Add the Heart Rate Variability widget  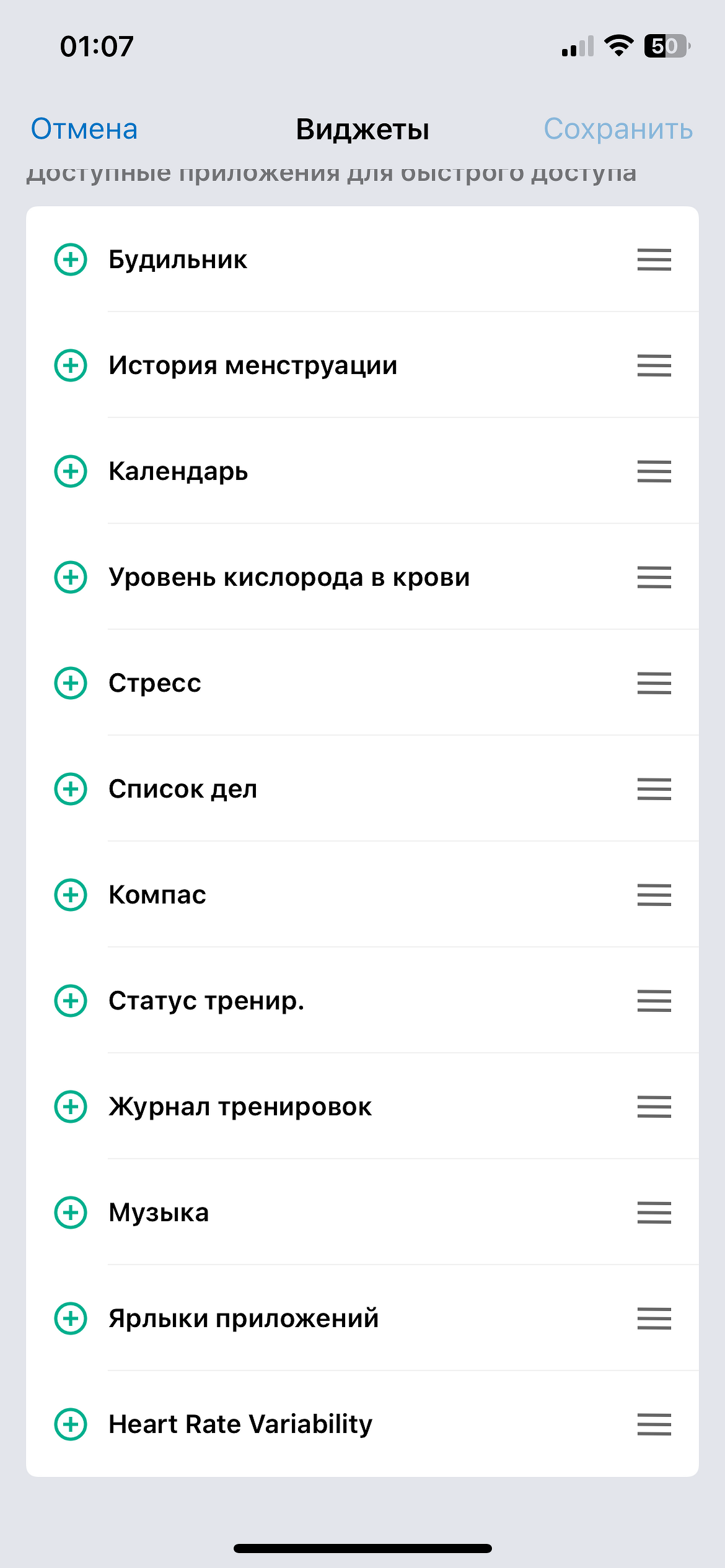point(71,1424)
